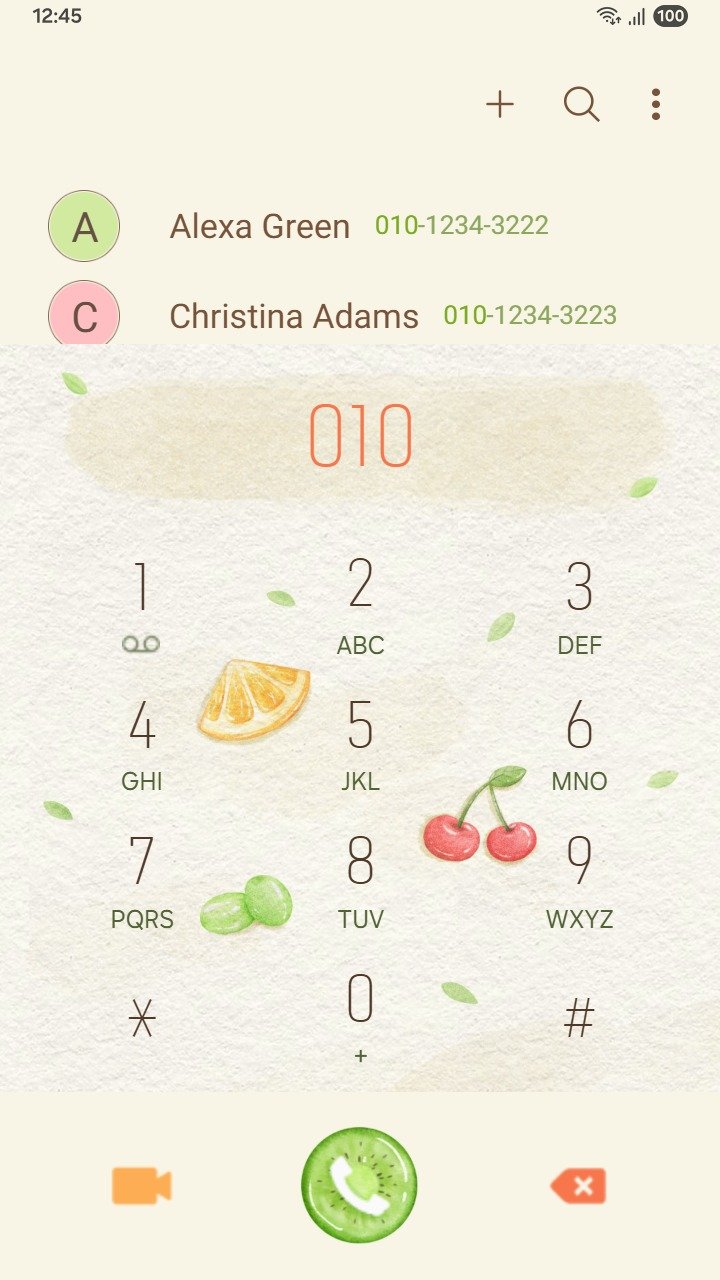
Task: Dial the 9 WXYZ key
Action: coord(579,882)
